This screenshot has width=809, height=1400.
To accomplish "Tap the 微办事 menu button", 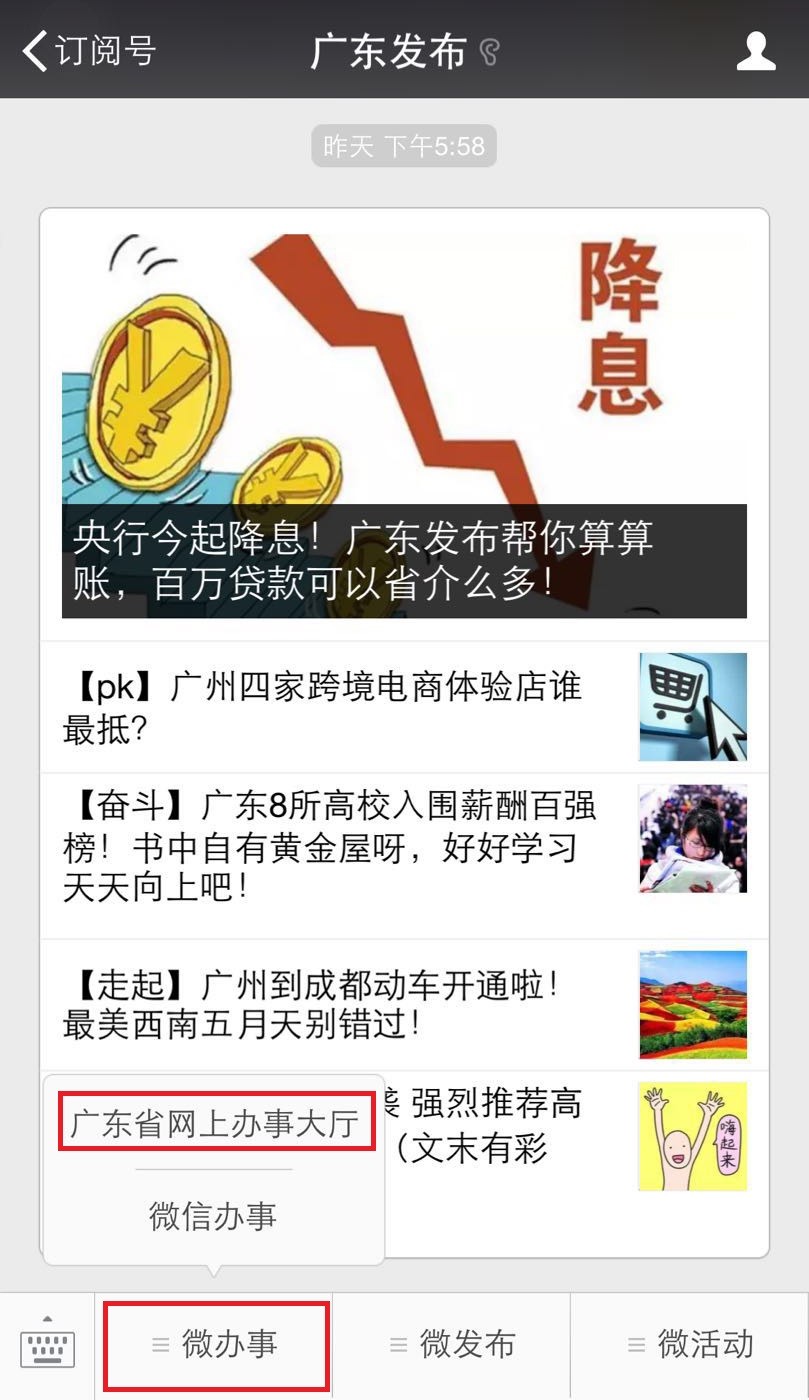I will point(215,1345).
